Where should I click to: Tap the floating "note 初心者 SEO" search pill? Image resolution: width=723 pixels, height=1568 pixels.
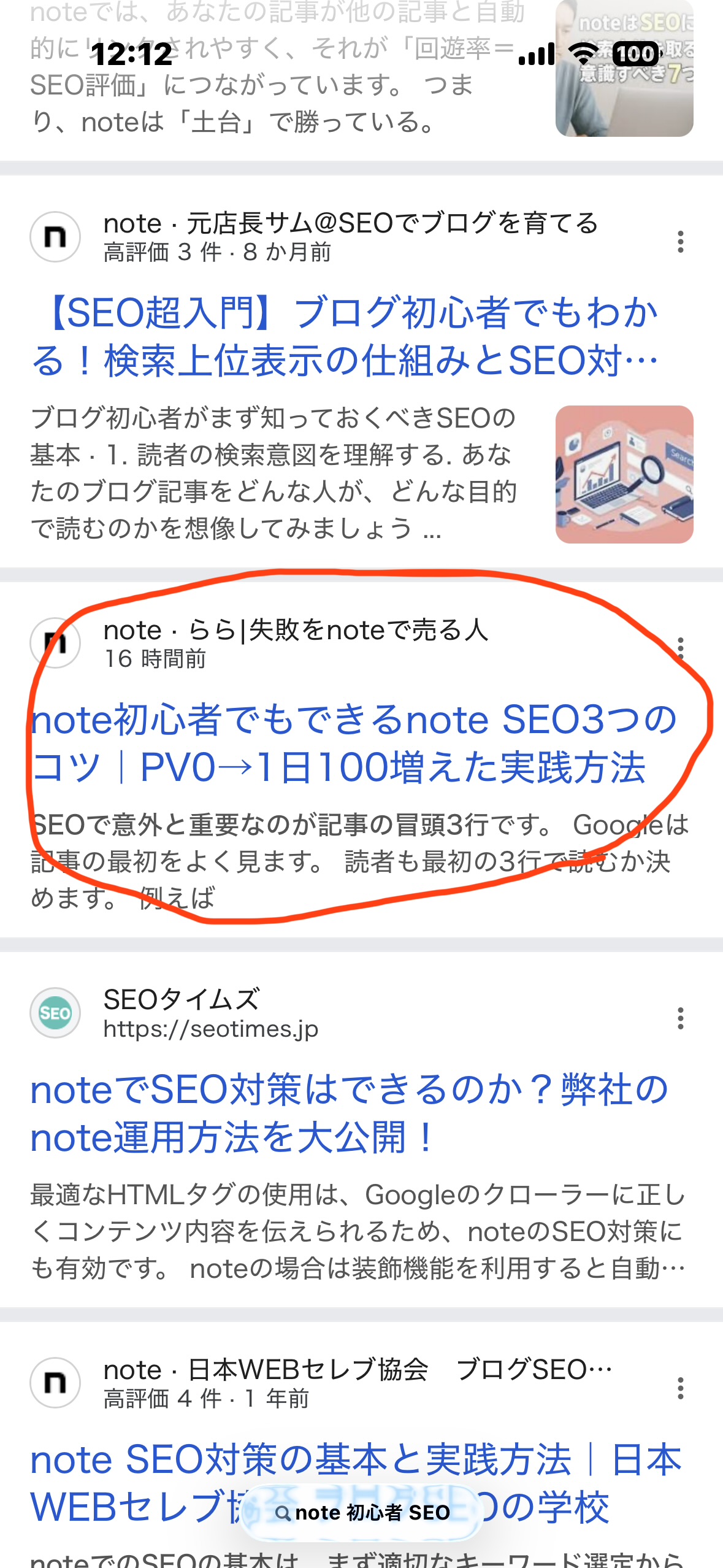click(362, 1513)
